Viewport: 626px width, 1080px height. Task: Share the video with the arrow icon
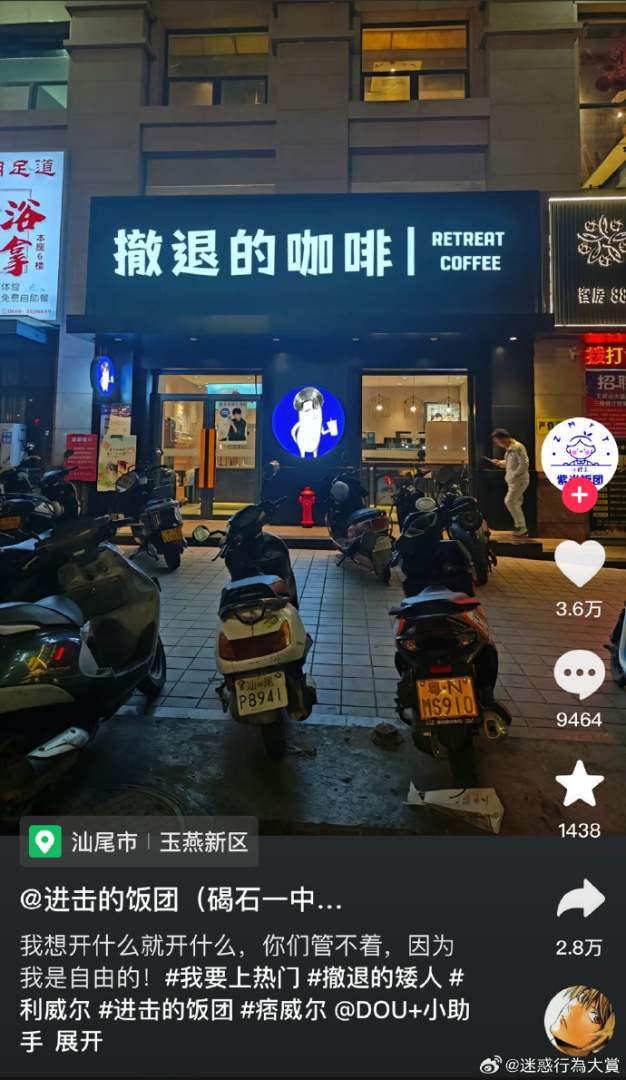click(580, 899)
